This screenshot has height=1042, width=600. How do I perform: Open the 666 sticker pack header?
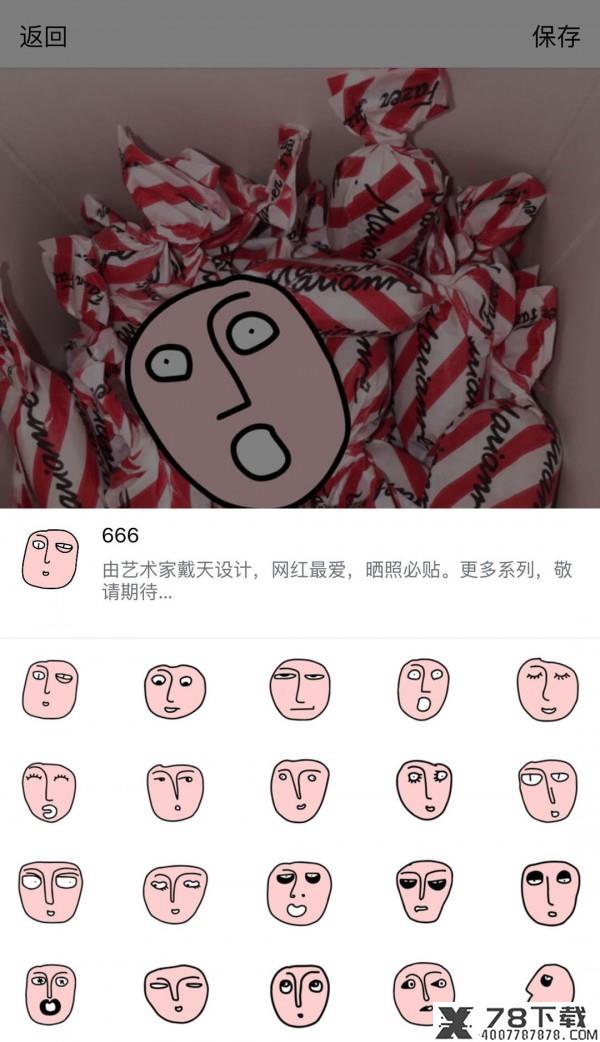click(x=300, y=564)
